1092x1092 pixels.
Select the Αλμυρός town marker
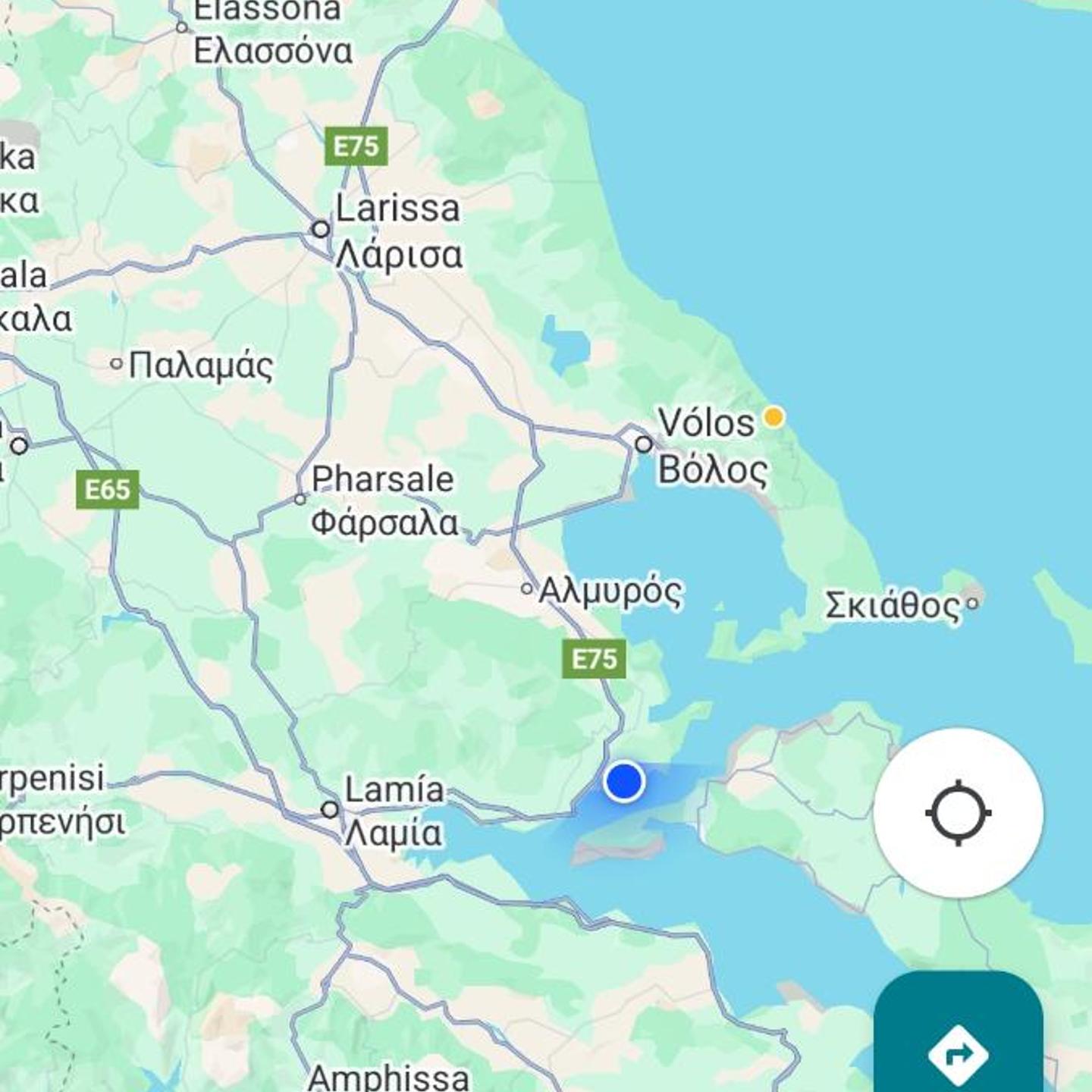(527, 588)
